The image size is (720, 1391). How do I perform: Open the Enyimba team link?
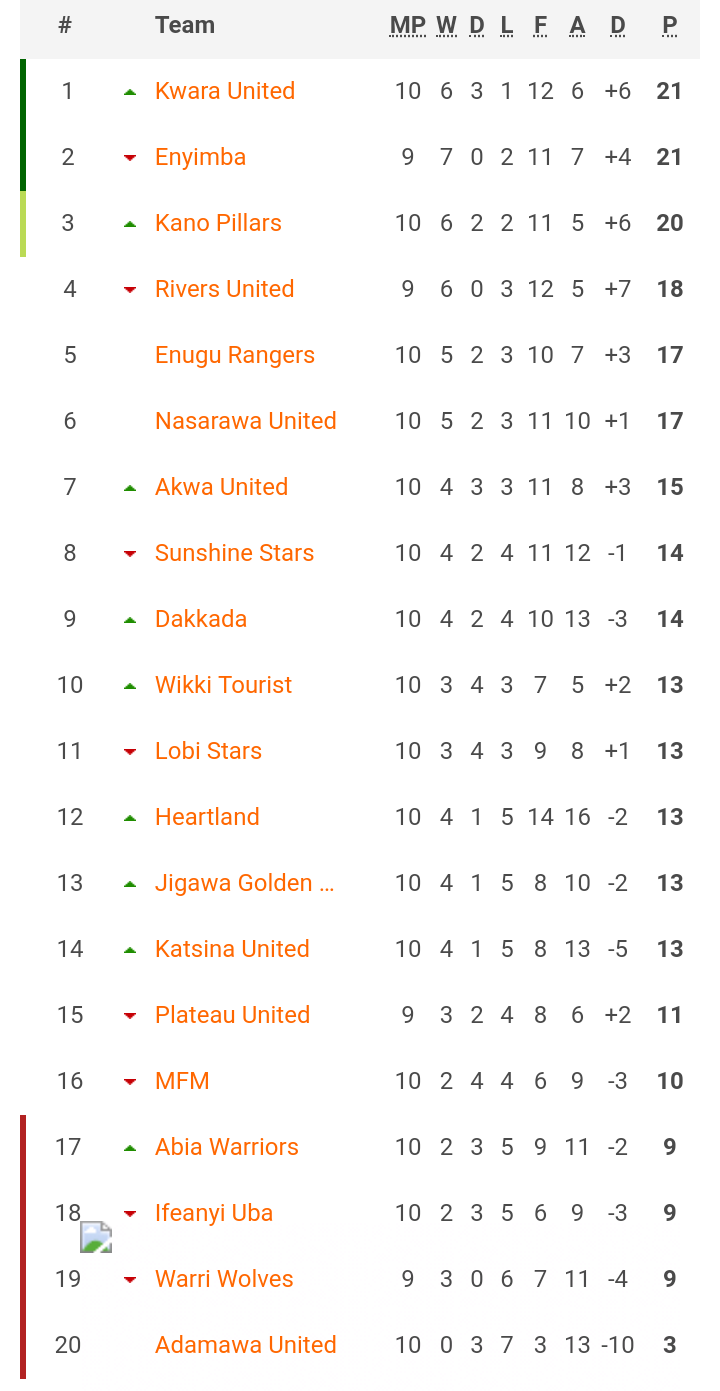(x=200, y=157)
